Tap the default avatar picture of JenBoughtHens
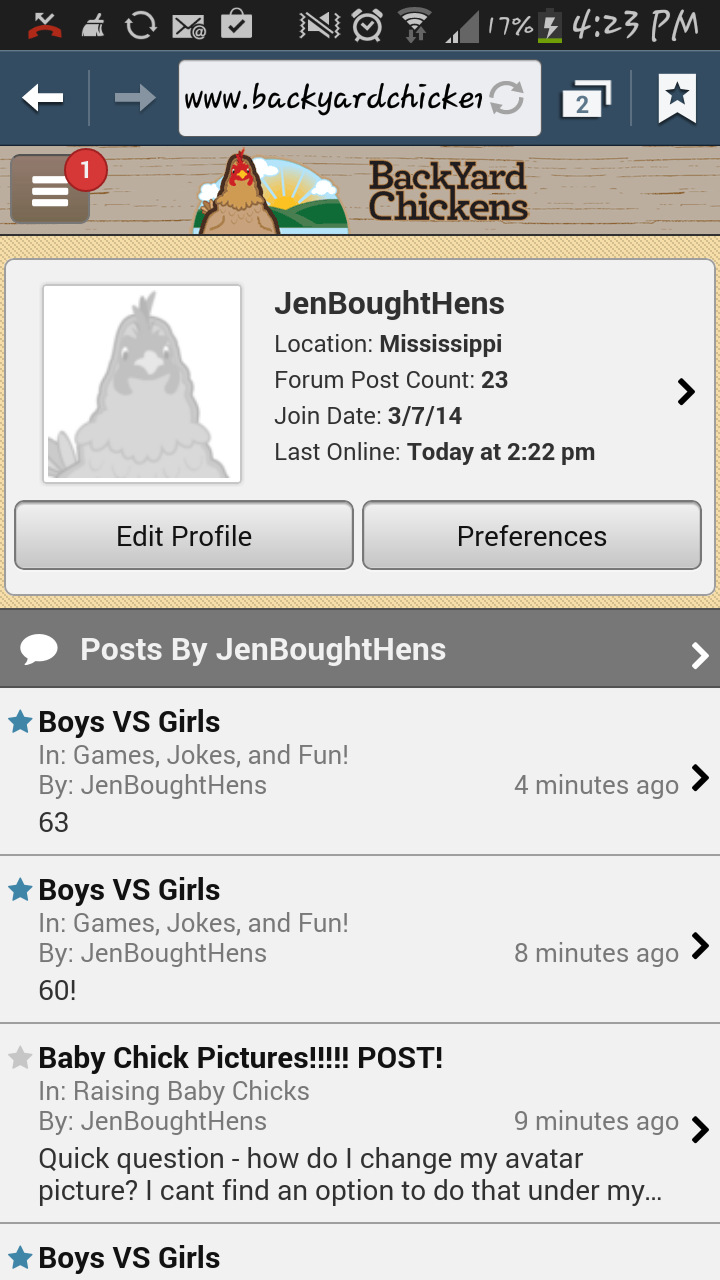The width and height of the screenshot is (720, 1280). (x=142, y=384)
